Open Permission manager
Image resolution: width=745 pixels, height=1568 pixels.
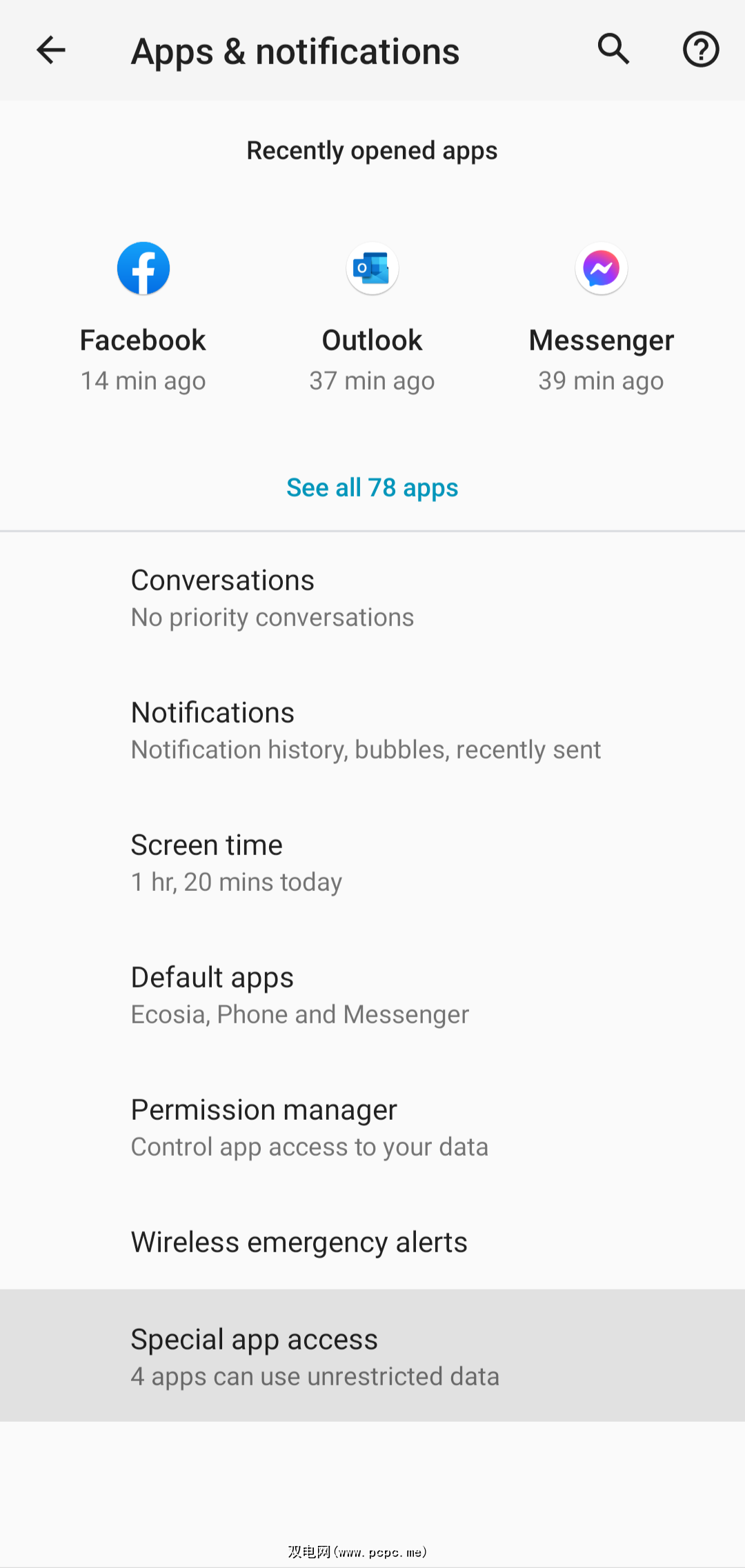coord(372,1127)
